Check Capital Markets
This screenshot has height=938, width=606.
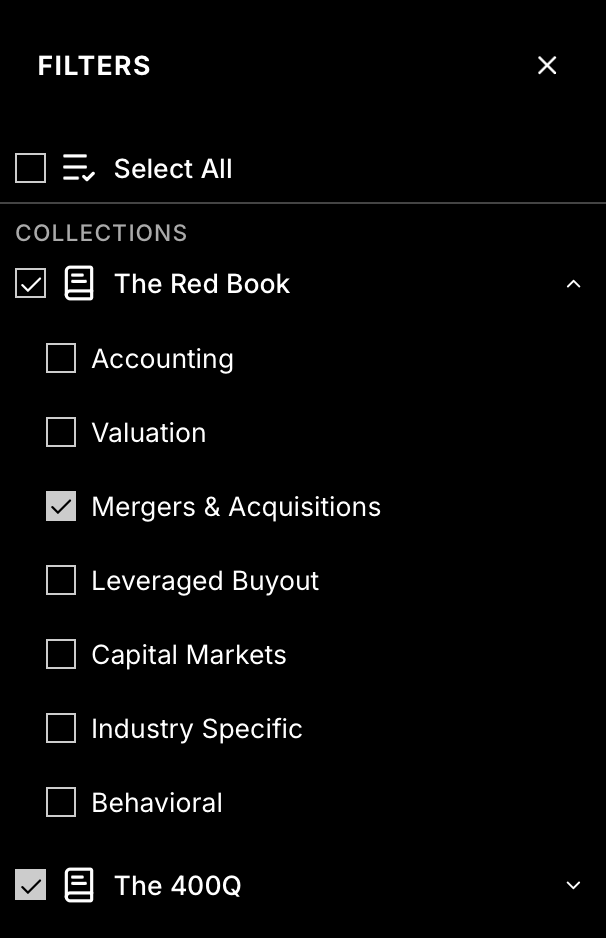(x=61, y=654)
